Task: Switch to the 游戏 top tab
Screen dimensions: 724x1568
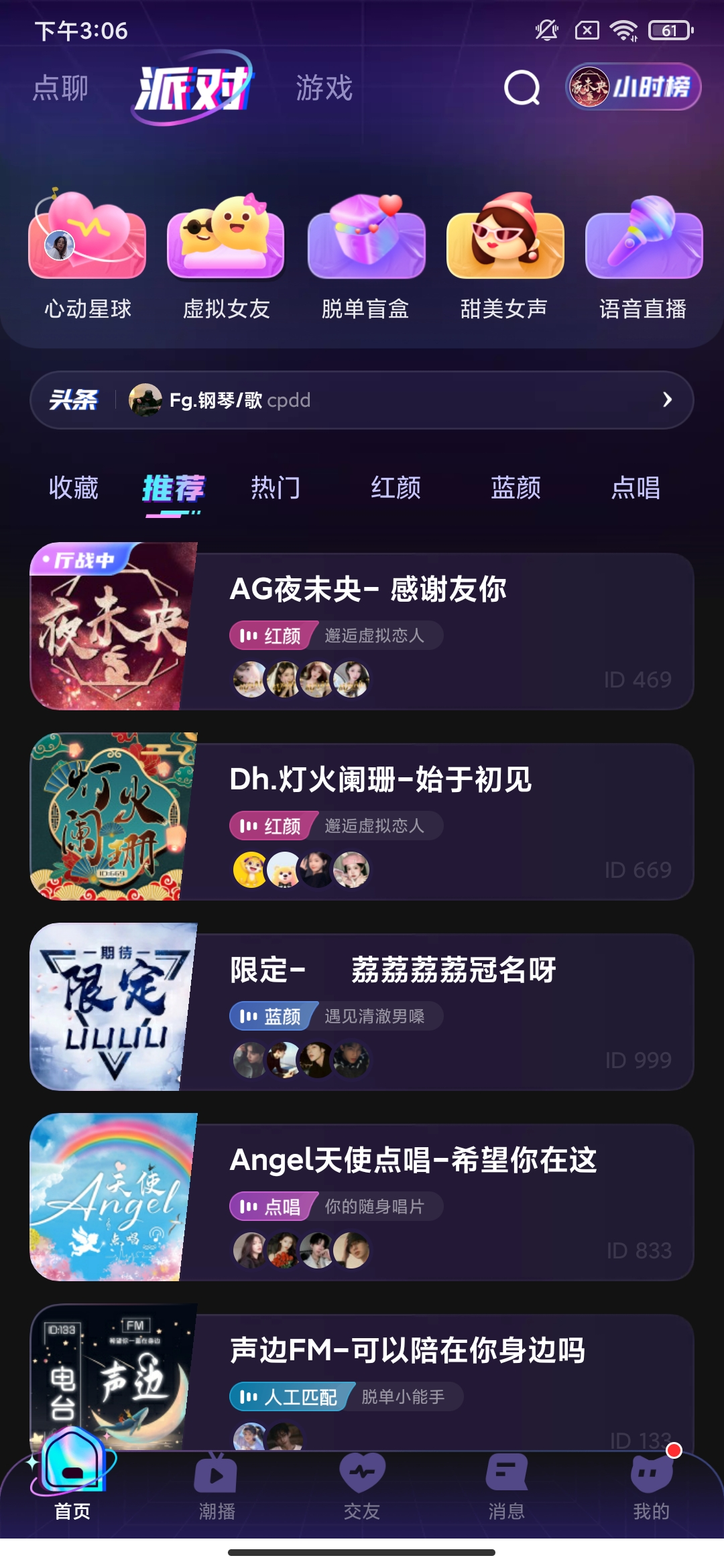Action: click(324, 88)
